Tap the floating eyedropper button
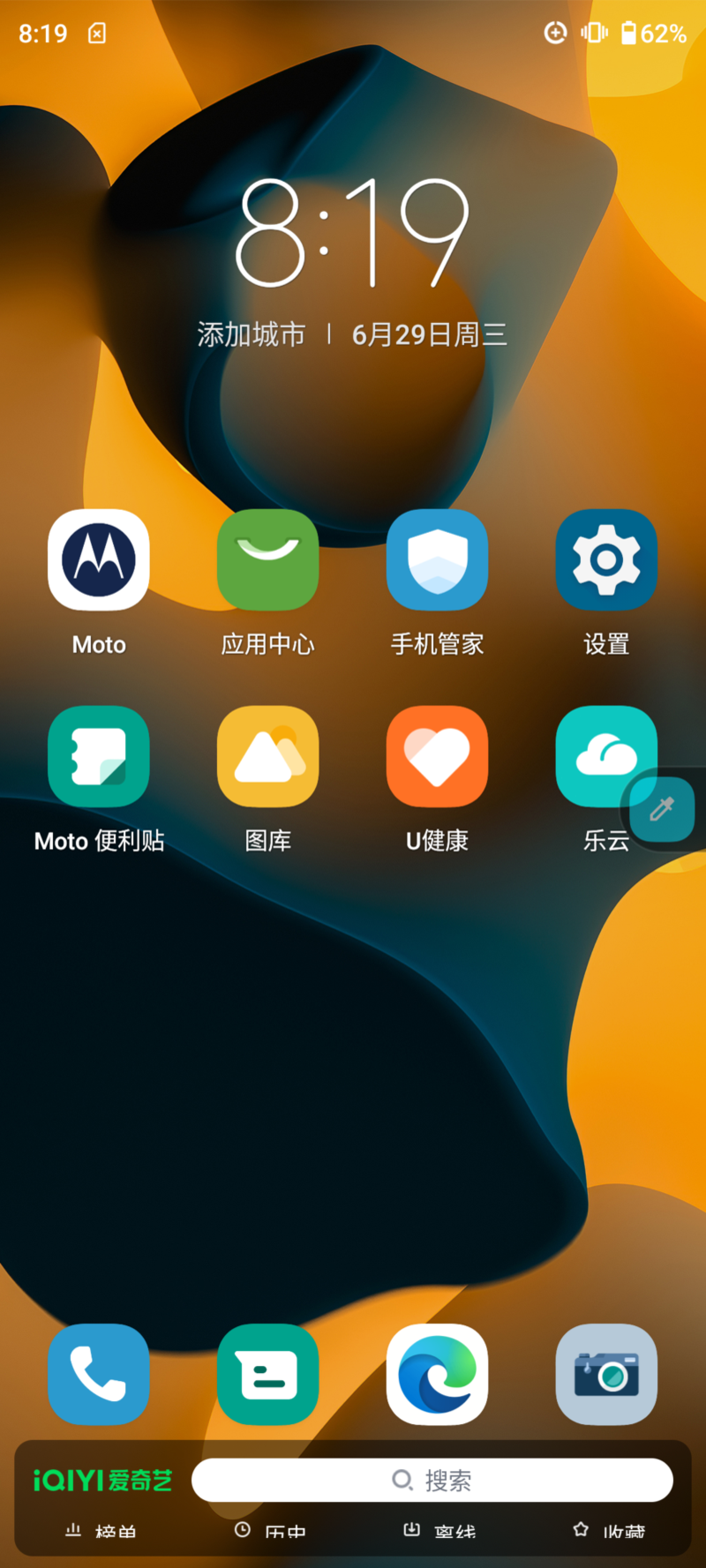Image resolution: width=706 pixels, height=1568 pixels. click(x=662, y=809)
